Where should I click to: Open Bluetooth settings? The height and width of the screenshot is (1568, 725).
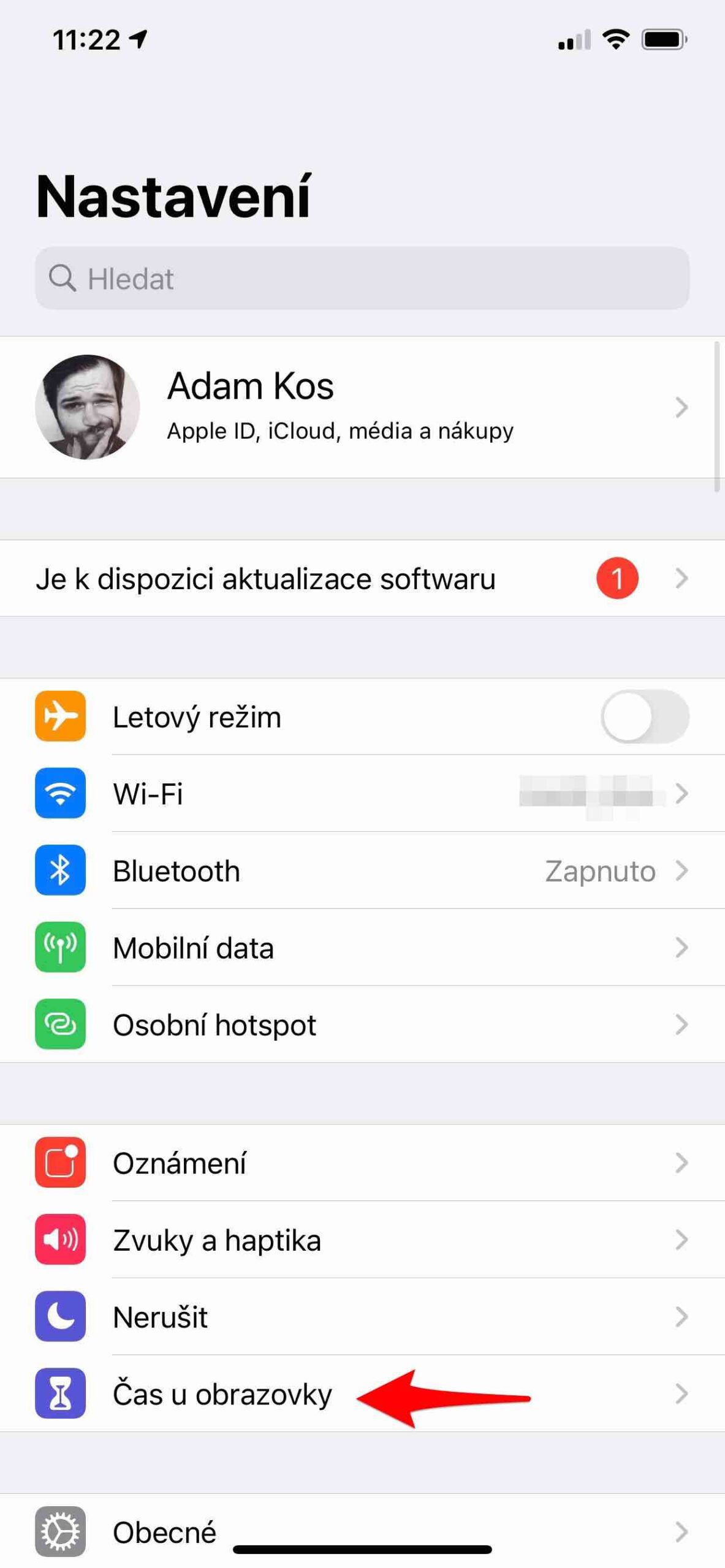362,871
